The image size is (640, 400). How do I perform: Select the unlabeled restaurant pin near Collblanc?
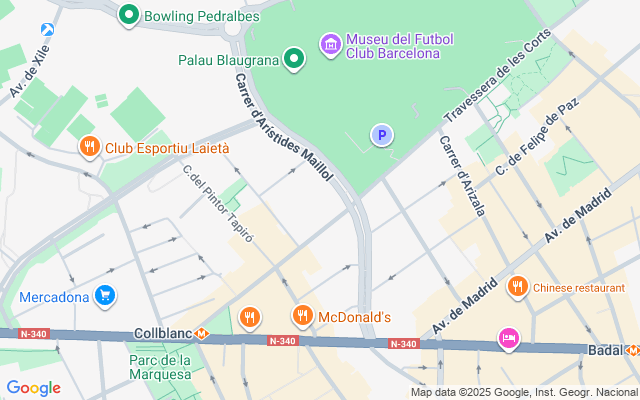tap(250, 318)
